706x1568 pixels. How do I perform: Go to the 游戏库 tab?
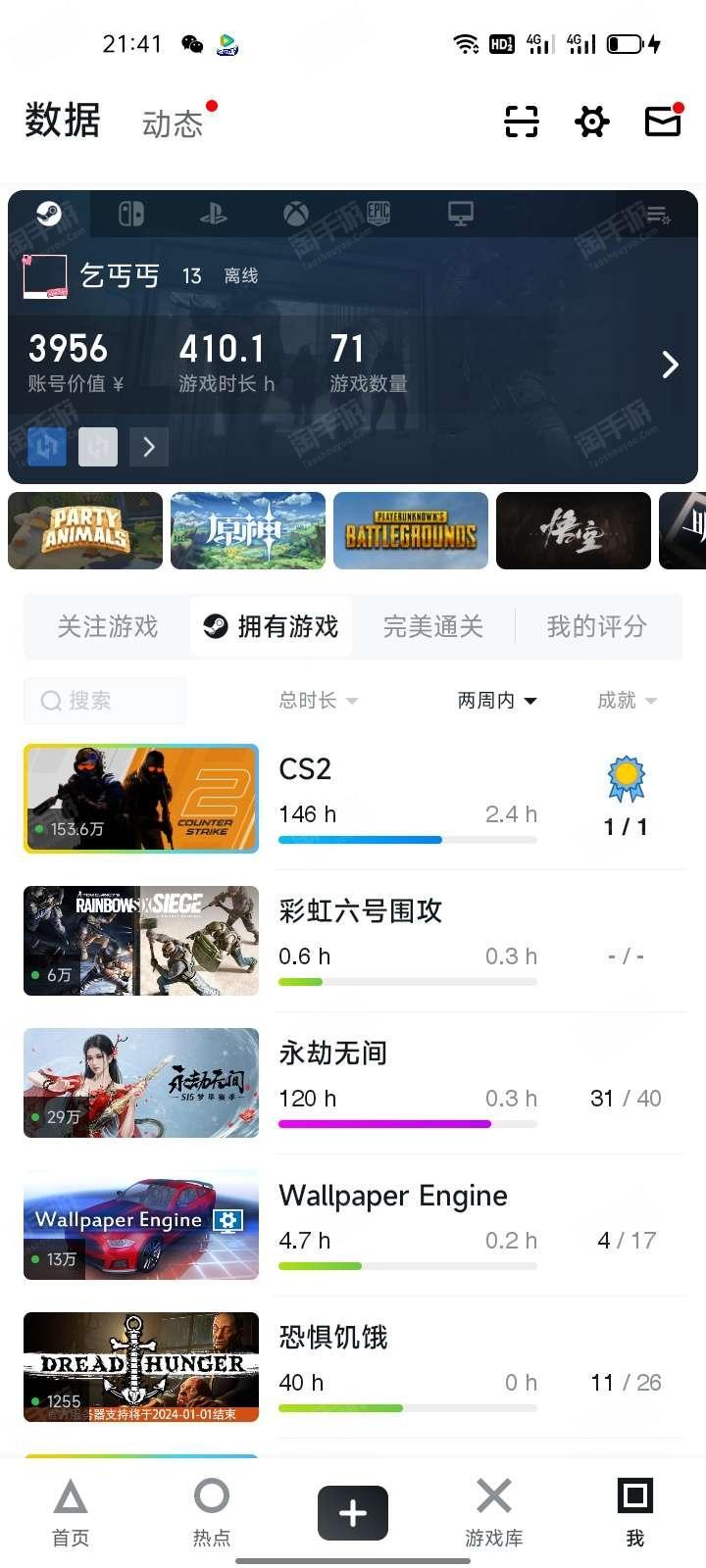tap(494, 1512)
